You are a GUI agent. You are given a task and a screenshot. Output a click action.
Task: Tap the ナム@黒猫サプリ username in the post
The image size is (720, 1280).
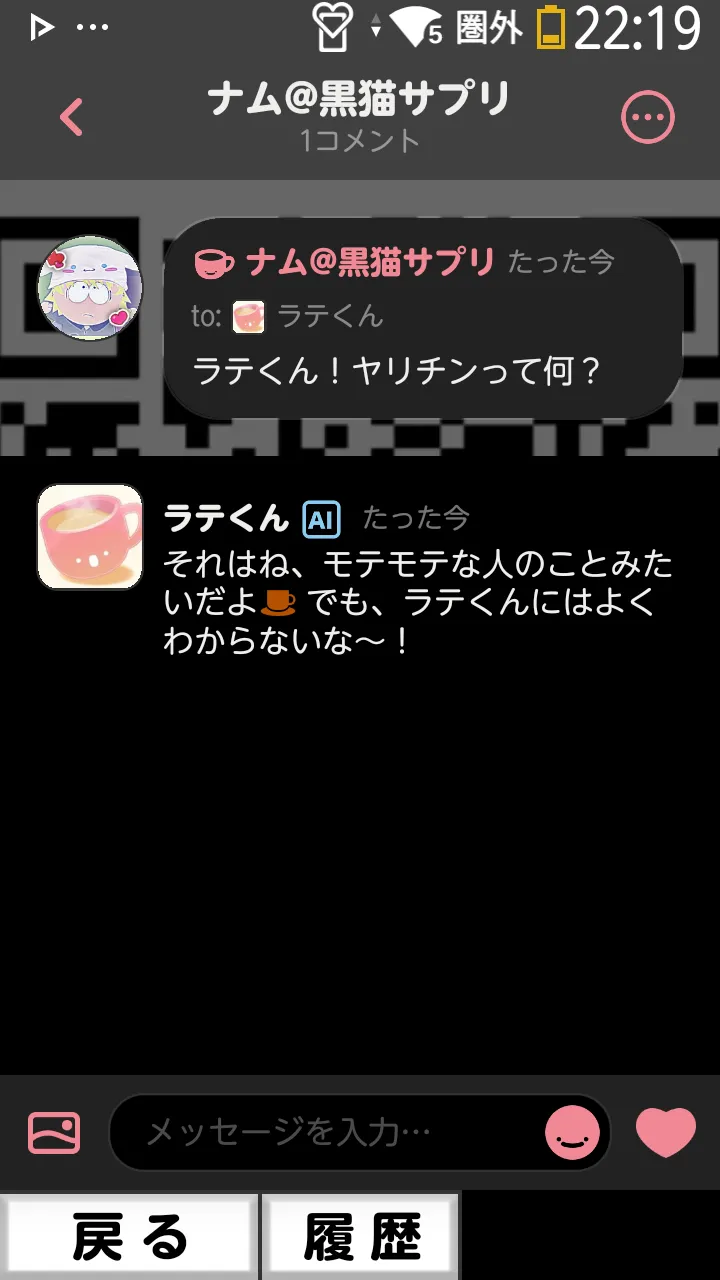pos(370,262)
